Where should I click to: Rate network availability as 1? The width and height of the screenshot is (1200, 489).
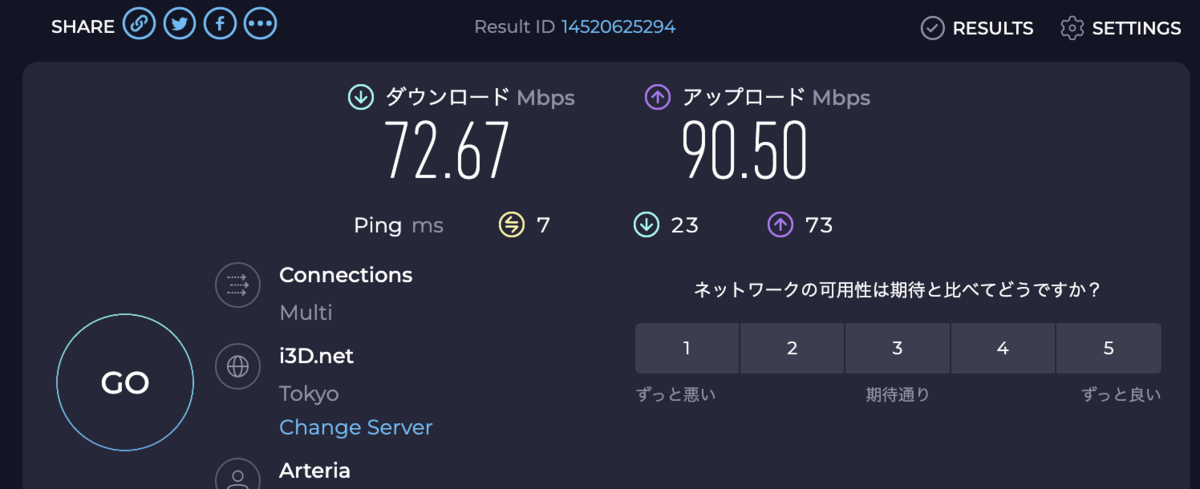[687, 348]
